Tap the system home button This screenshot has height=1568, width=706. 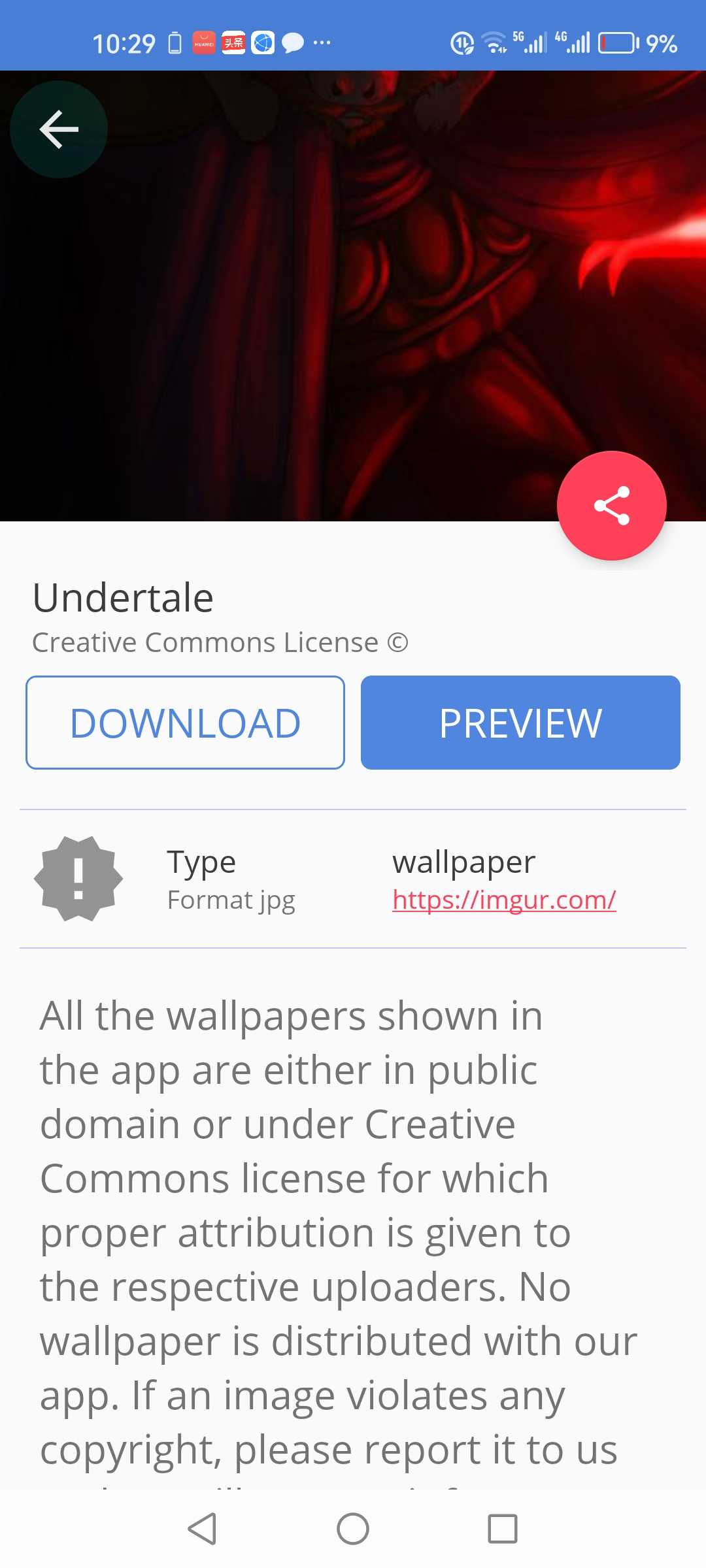click(353, 1529)
